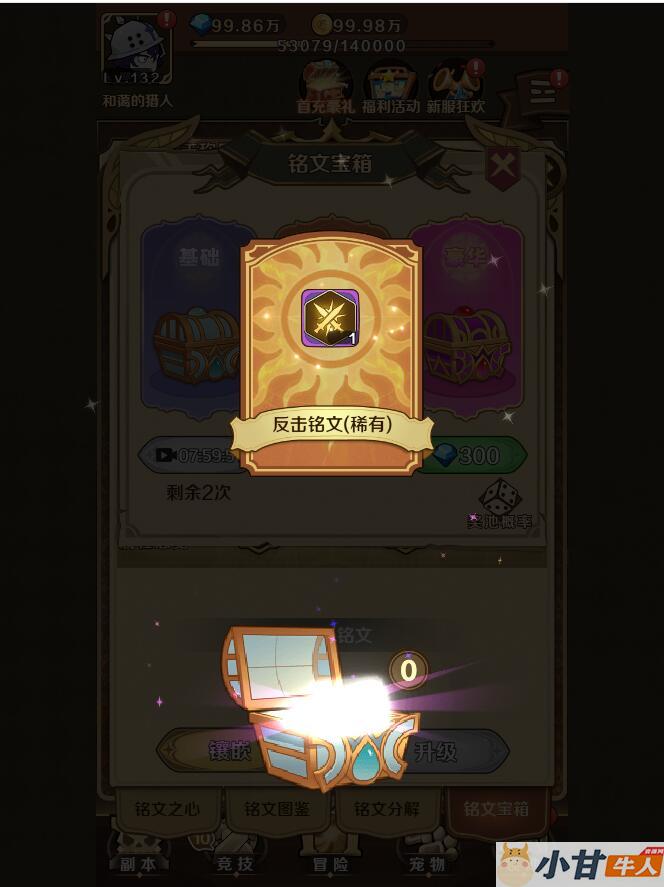This screenshot has width=664, height=887.
Task: Open the 奖池概率 dice icon
Action: [500, 500]
